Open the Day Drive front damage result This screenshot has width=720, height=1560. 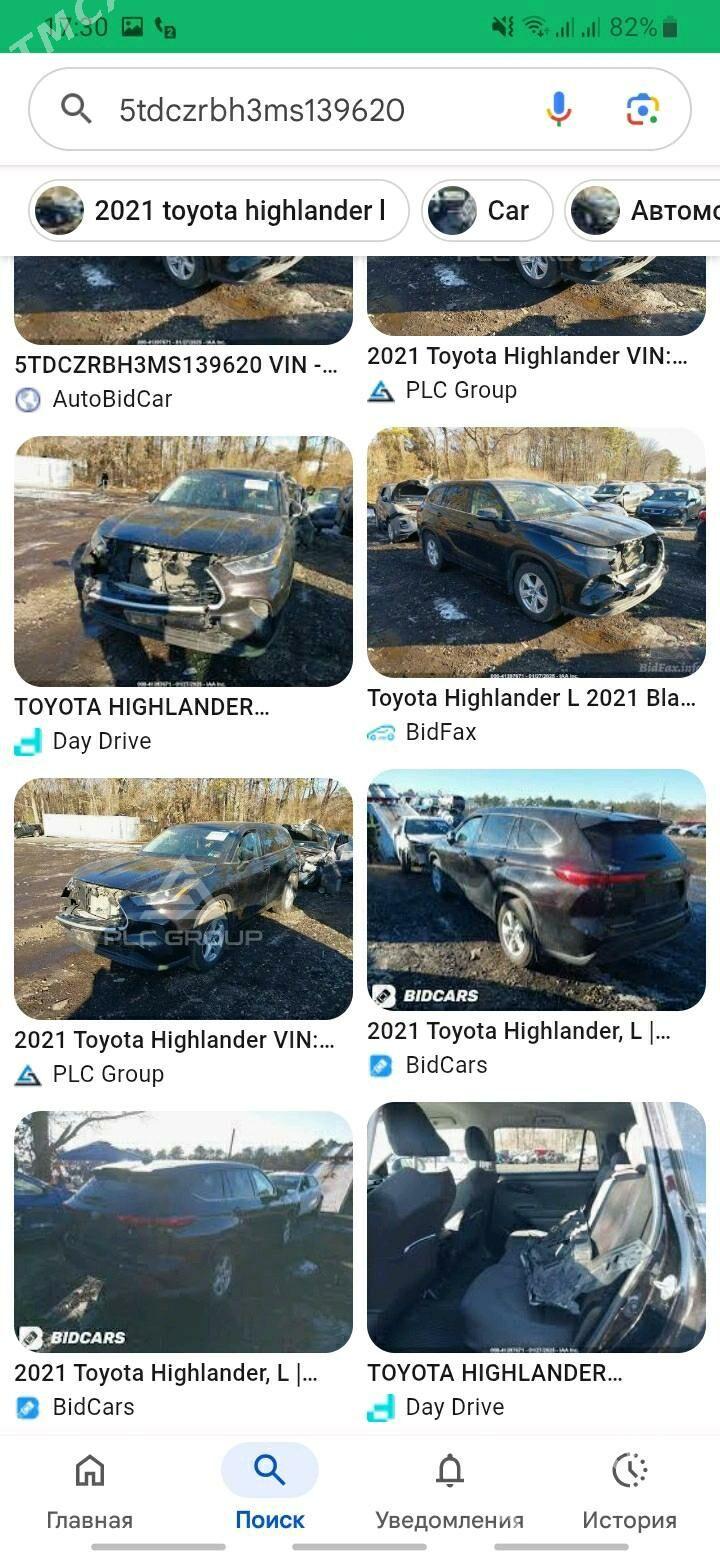183,562
